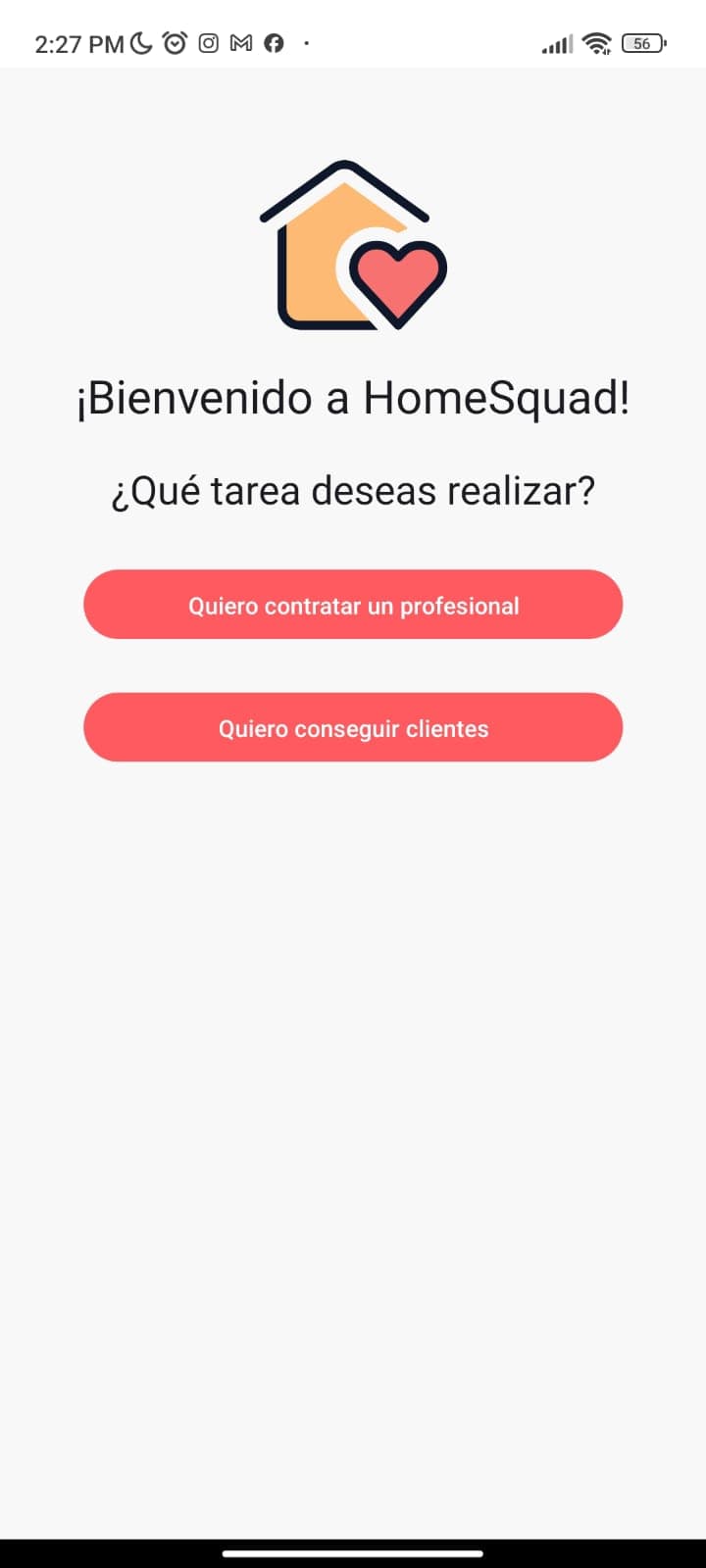Tap the alarm clock status icon
Image resolution: width=706 pixels, height=1568 pixels.
tap(174, 43)
